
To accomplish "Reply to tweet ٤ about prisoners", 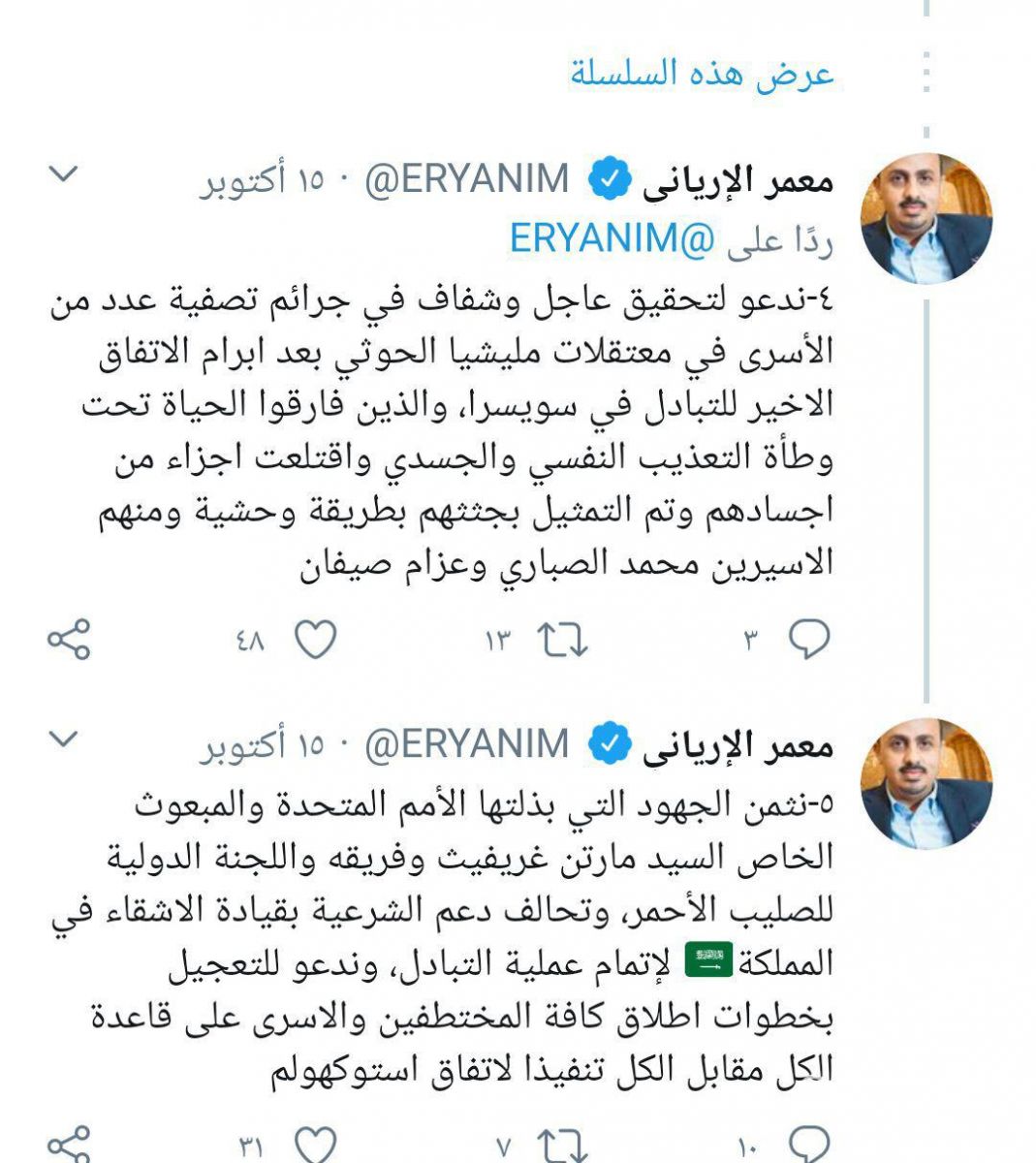I will (x=808, y=640).
